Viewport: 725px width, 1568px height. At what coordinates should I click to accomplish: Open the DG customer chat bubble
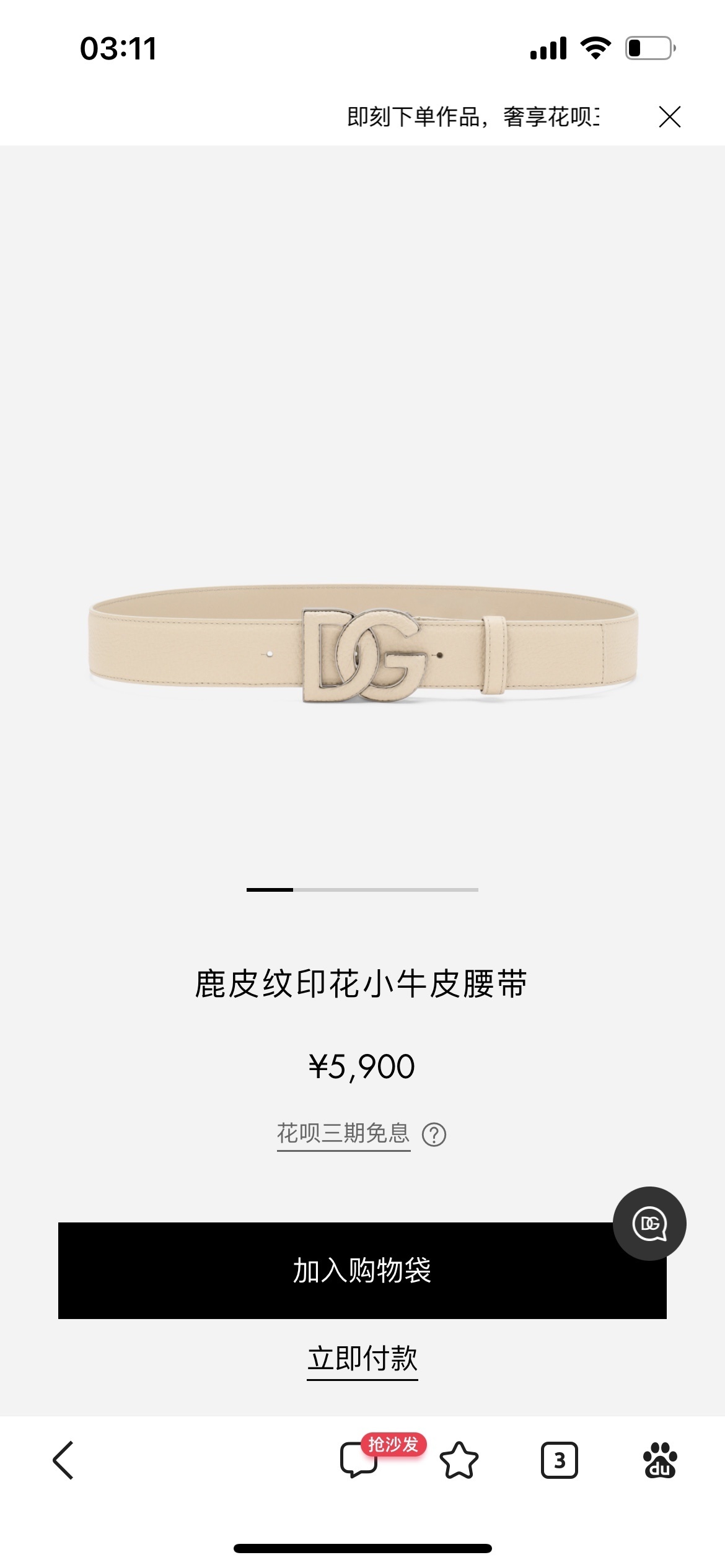pos(649,1223)
